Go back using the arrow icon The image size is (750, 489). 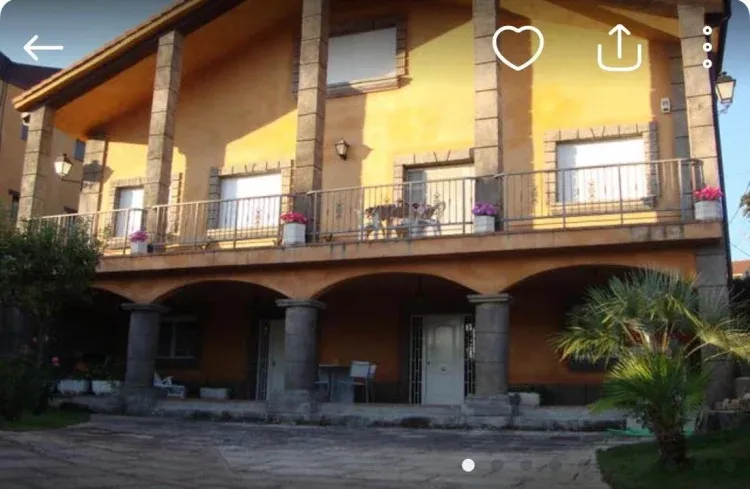pos(43,47)
